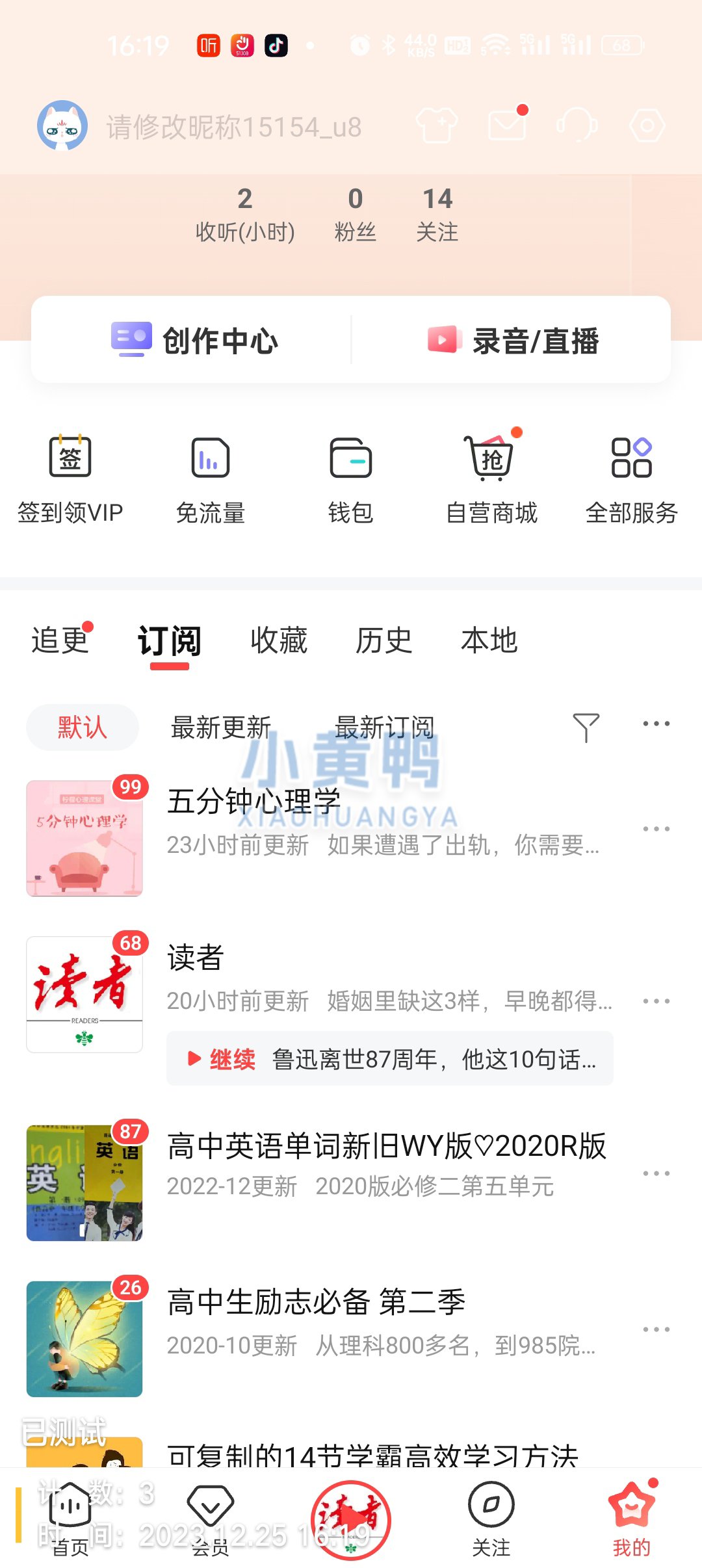Start 录音/直播
Image resolution: width=702 pixels, height=1568 pixels.
point(513,340)
